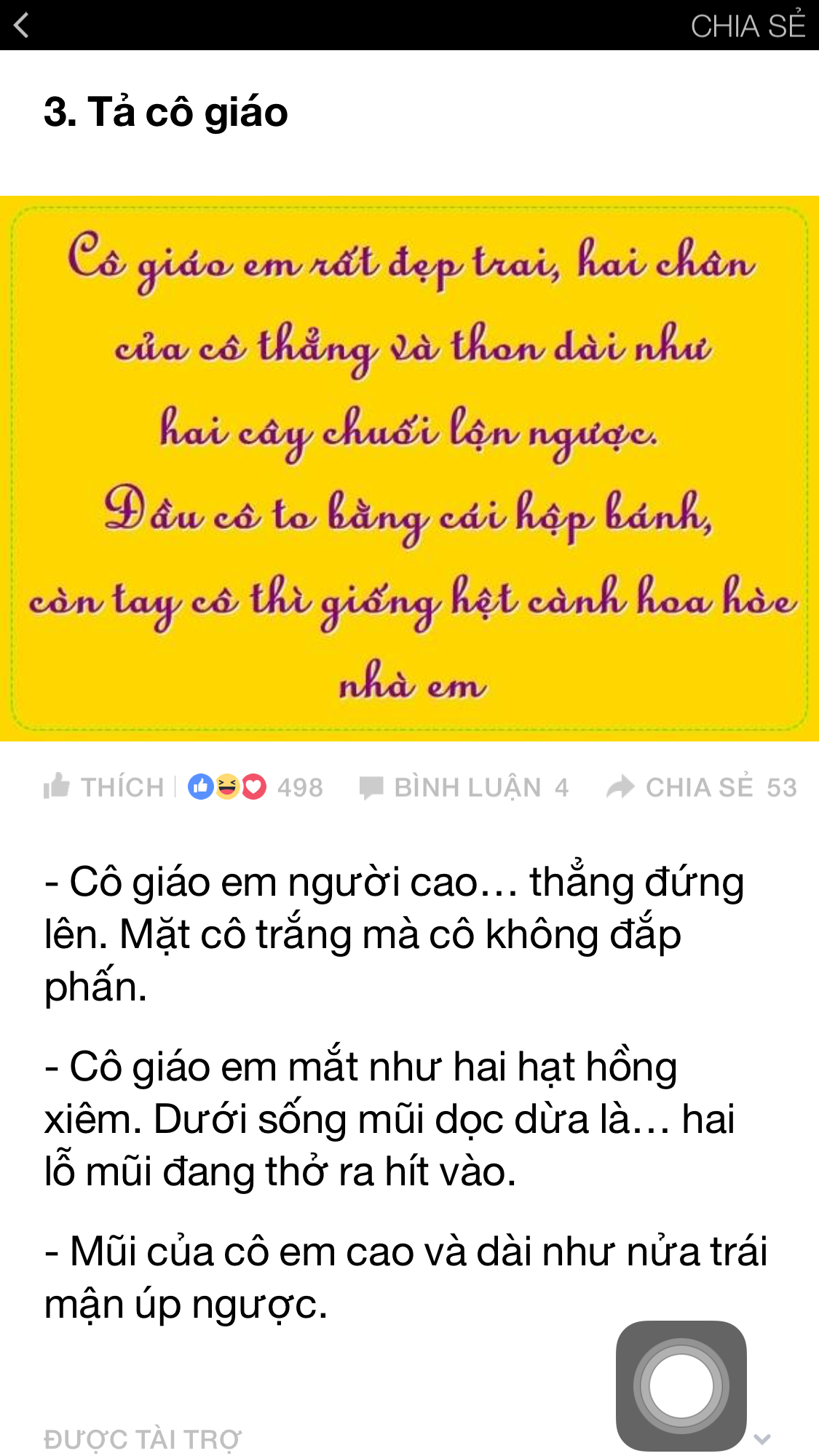Tap CHIA SẺ in the top bar
This screenshot has height=1456, width=819.
point(748,26)
